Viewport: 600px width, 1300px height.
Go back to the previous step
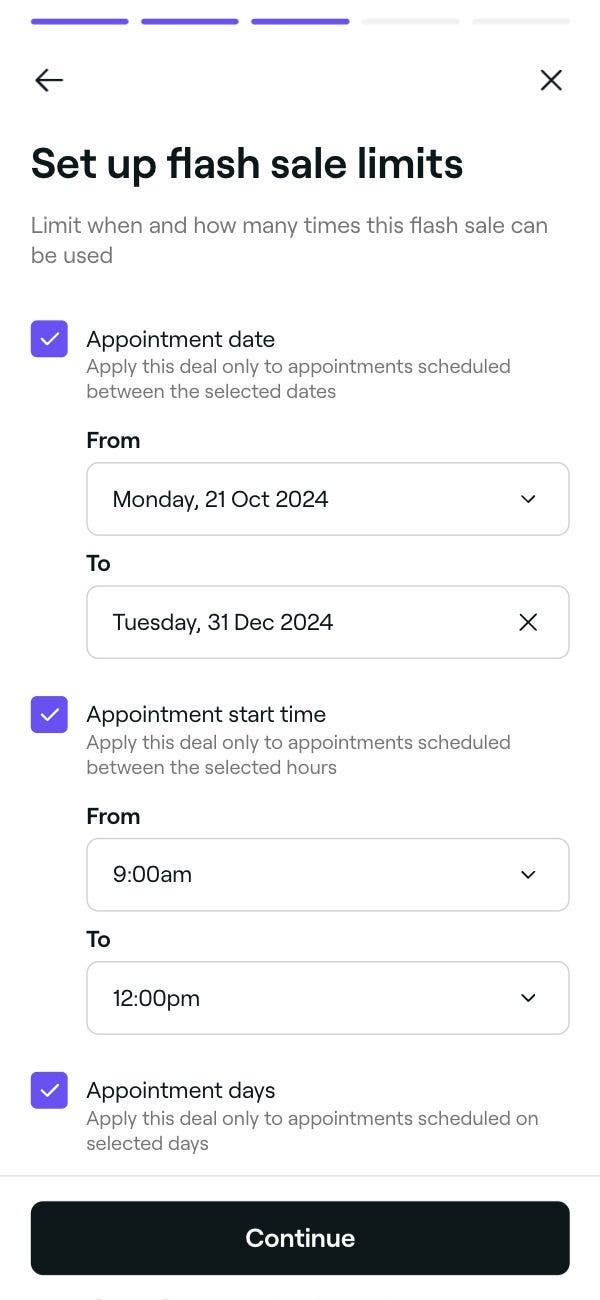pyautogui.click(x=49, y=80)
